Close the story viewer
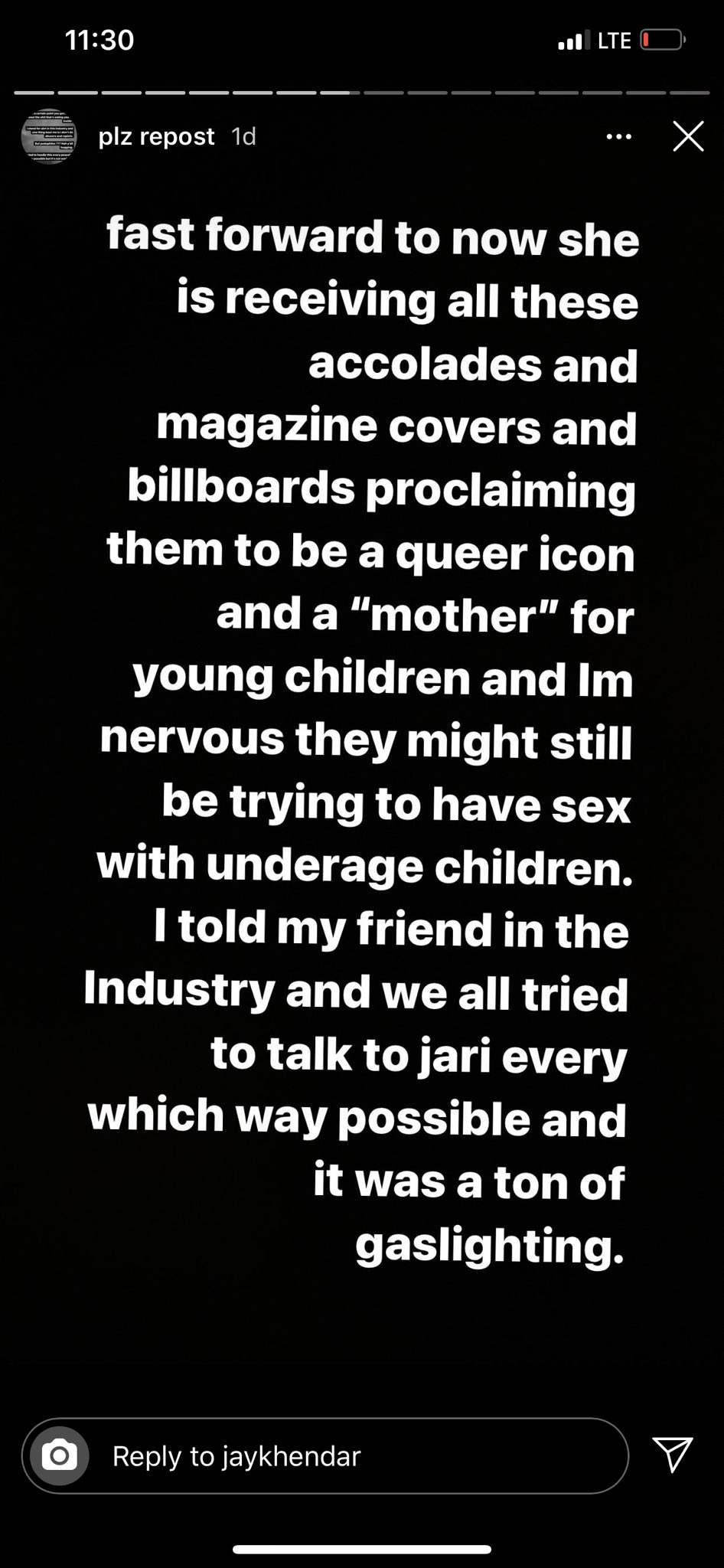The image size is (724, 1568). click(687, 137)
